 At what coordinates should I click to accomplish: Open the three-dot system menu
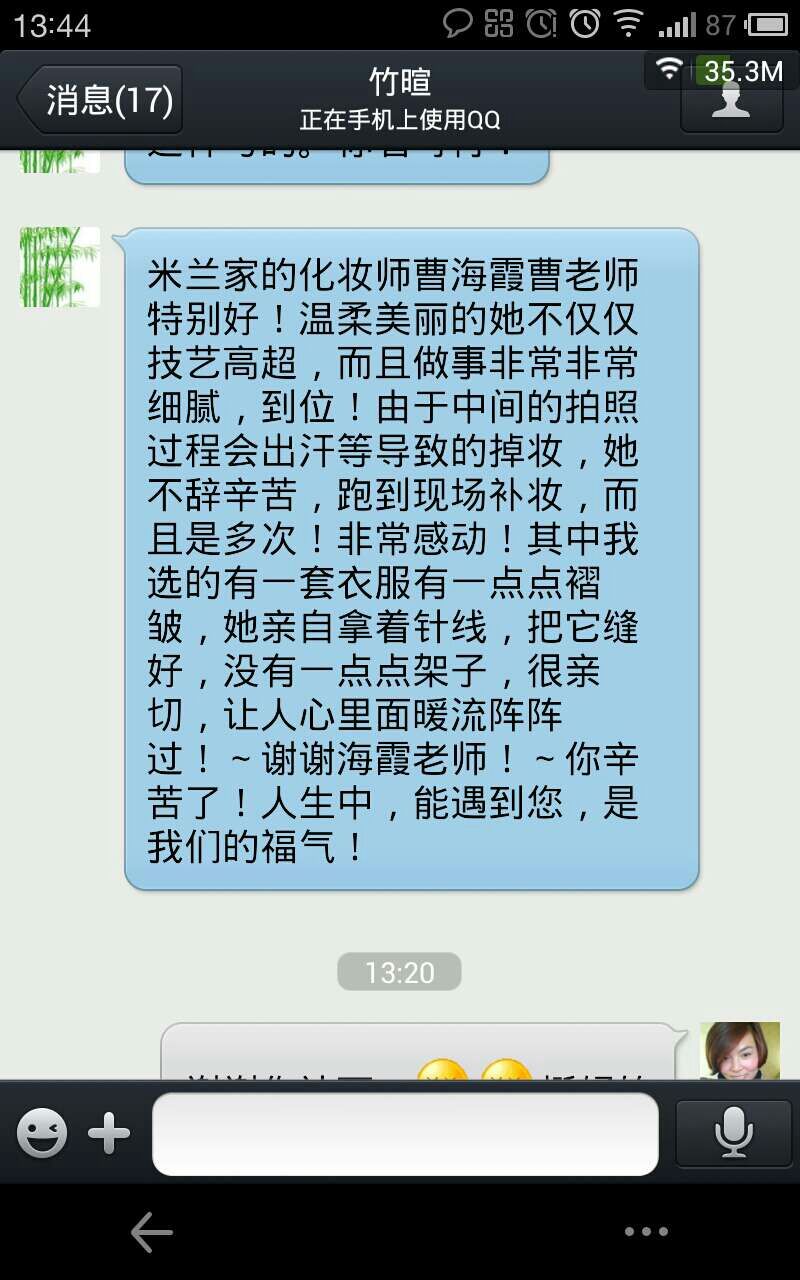tap(646, 1233)
